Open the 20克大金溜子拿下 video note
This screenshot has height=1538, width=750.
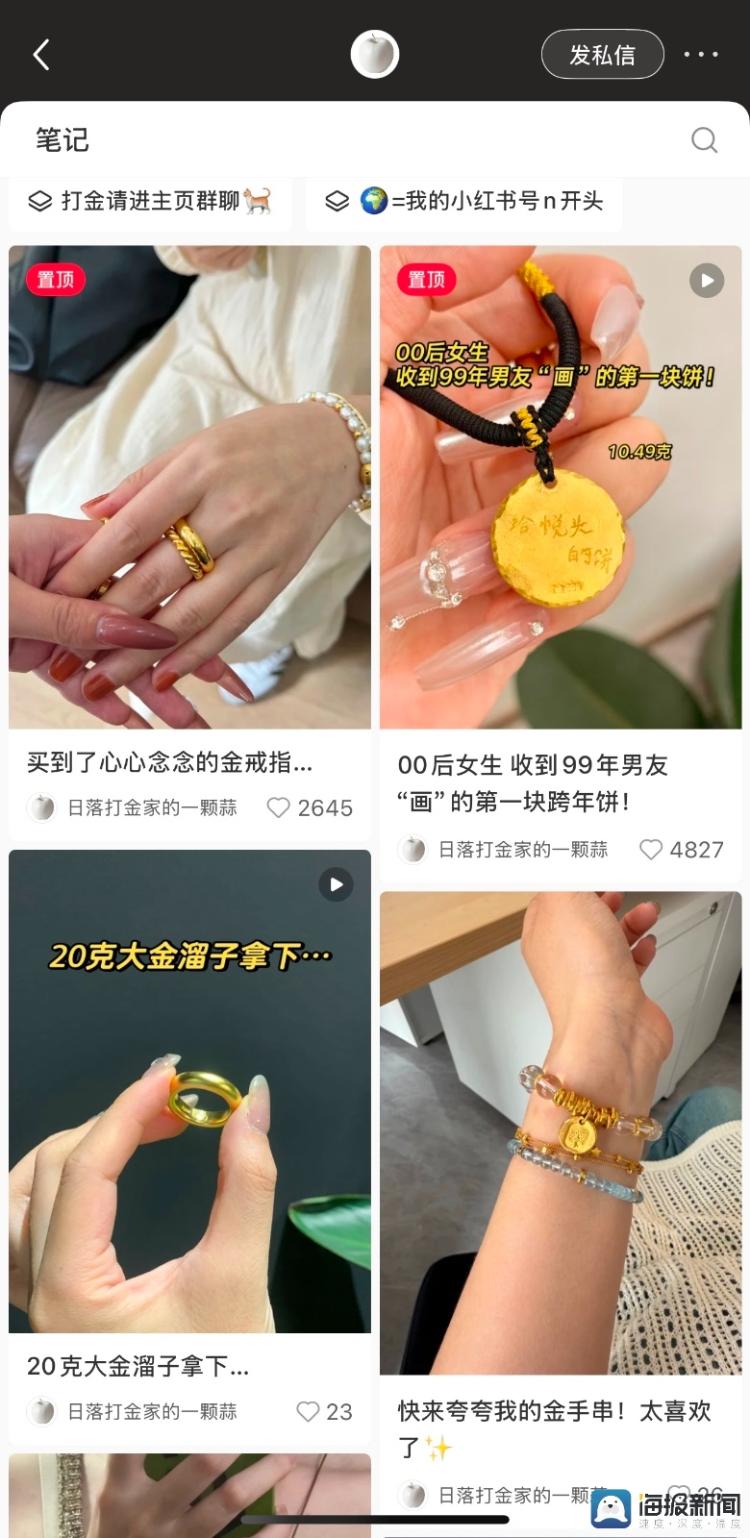click(189, 1091)
